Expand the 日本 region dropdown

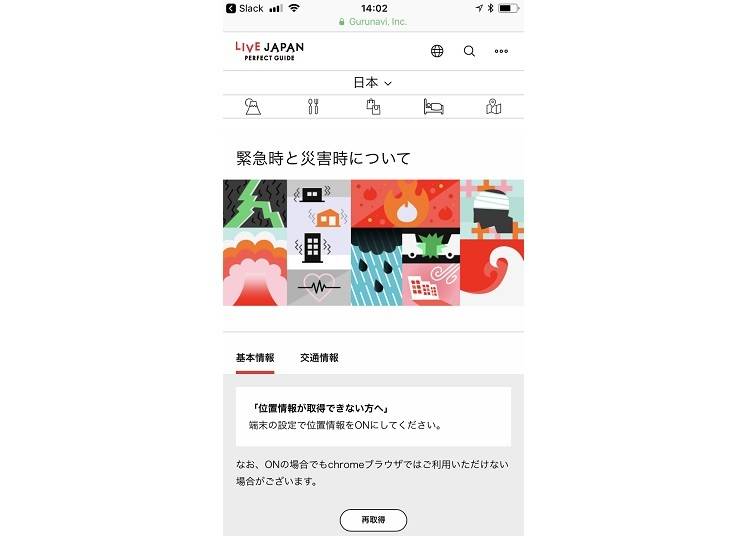pos(373,83)
